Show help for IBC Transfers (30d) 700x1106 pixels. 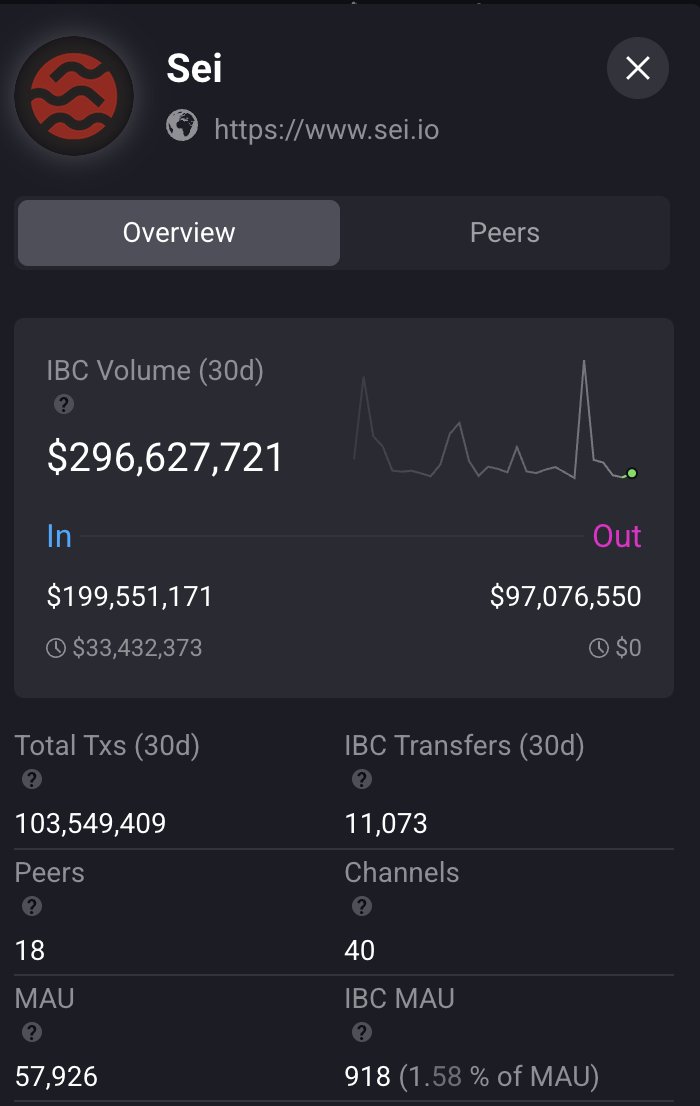pos(362,779)
